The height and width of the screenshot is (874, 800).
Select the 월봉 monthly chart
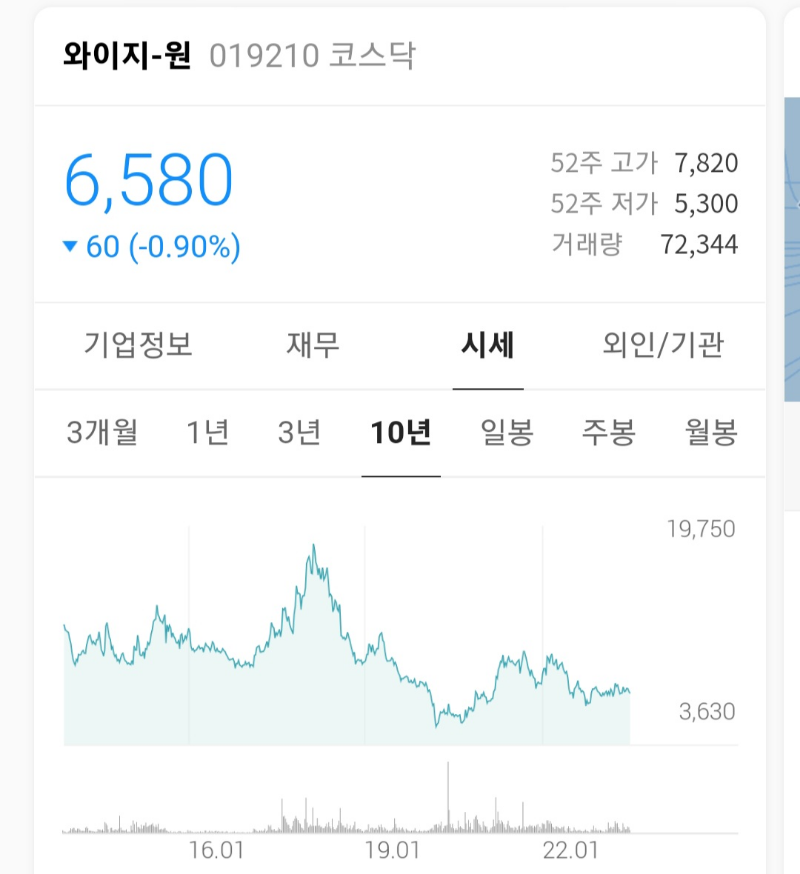(x=709, y=431)
